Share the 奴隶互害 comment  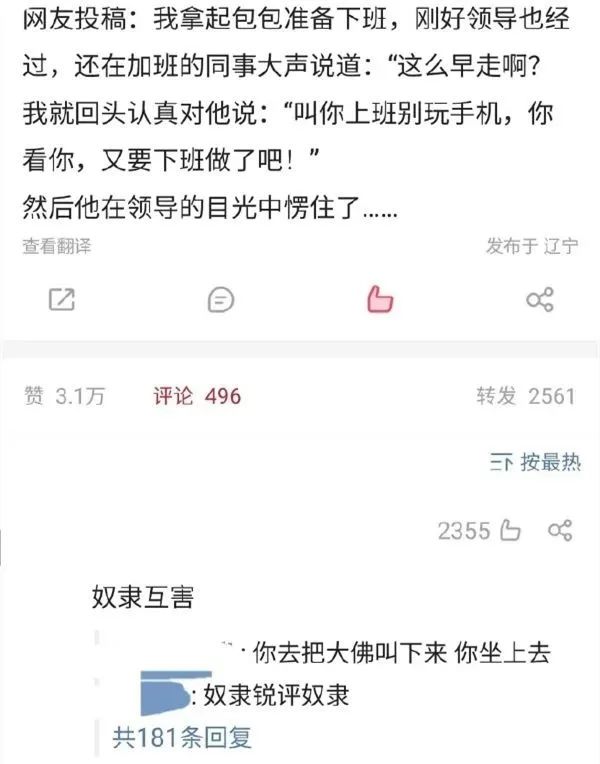(x=561, y=530)
